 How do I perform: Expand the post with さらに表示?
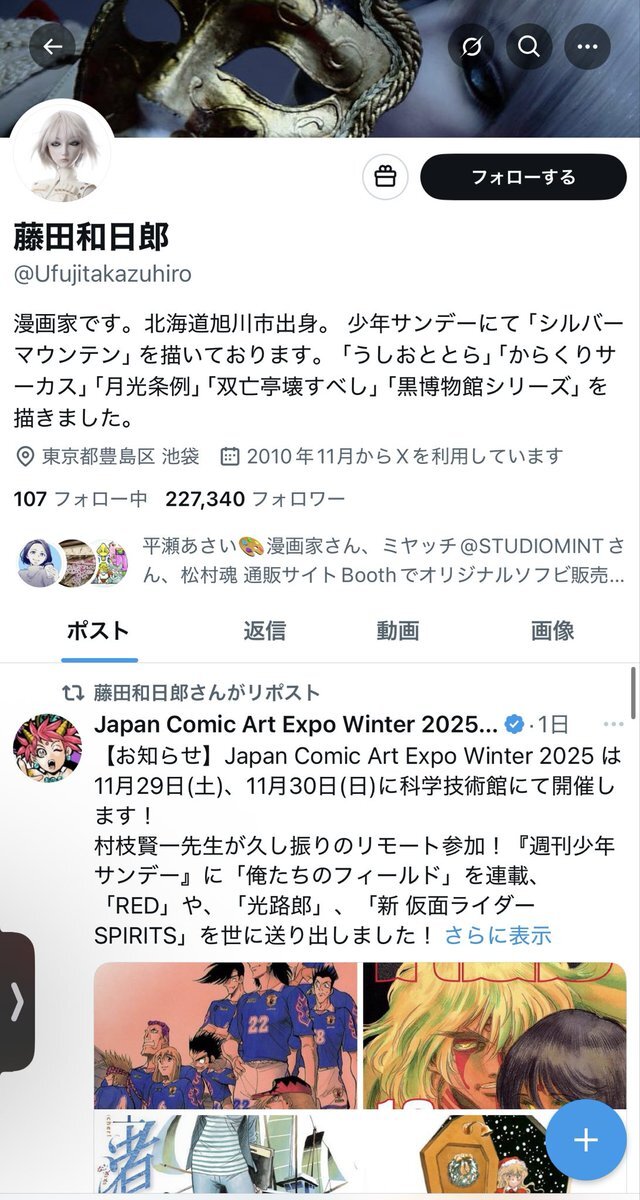(498, 936)
